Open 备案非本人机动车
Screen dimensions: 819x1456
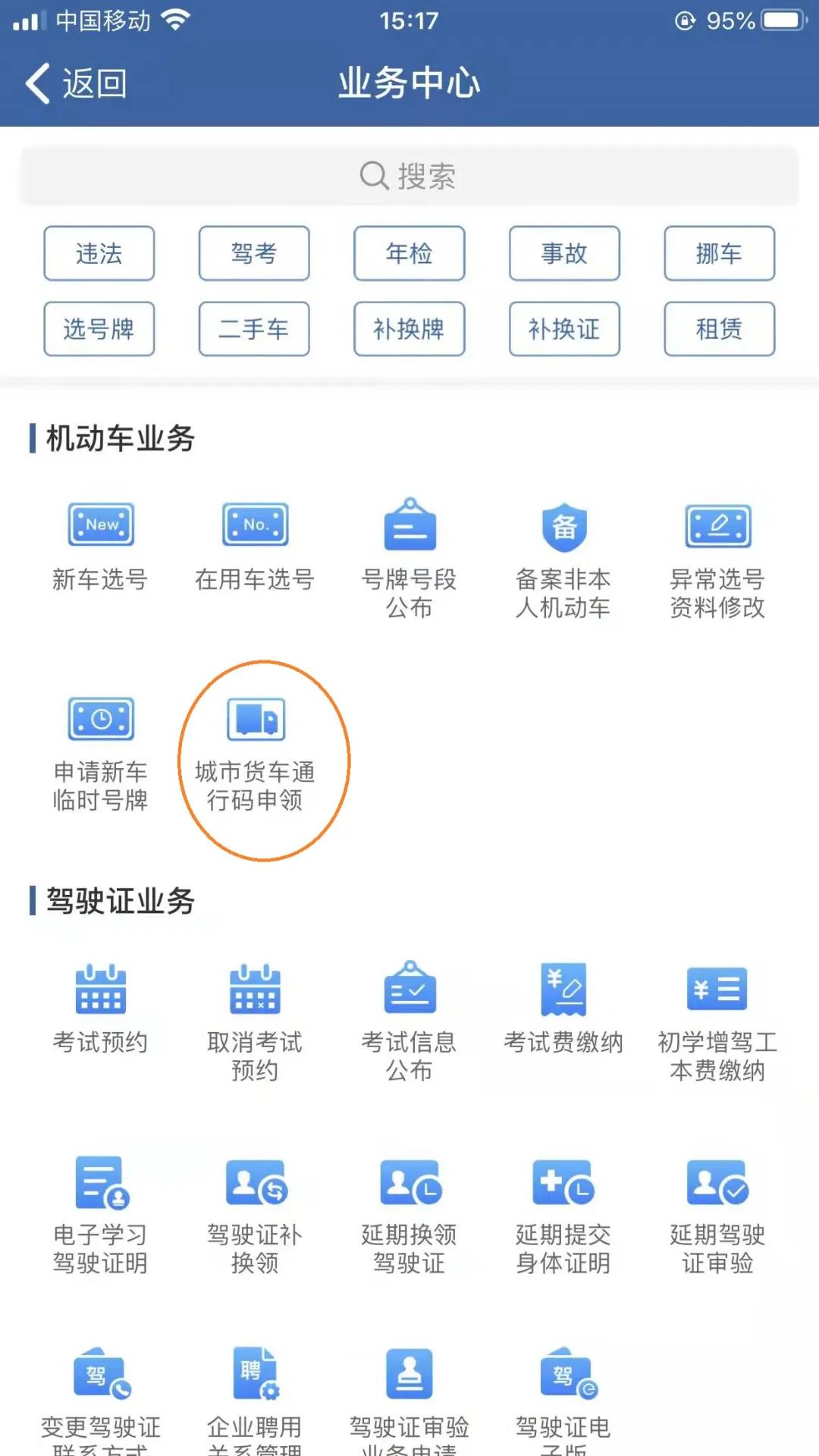tap(563, 561)
